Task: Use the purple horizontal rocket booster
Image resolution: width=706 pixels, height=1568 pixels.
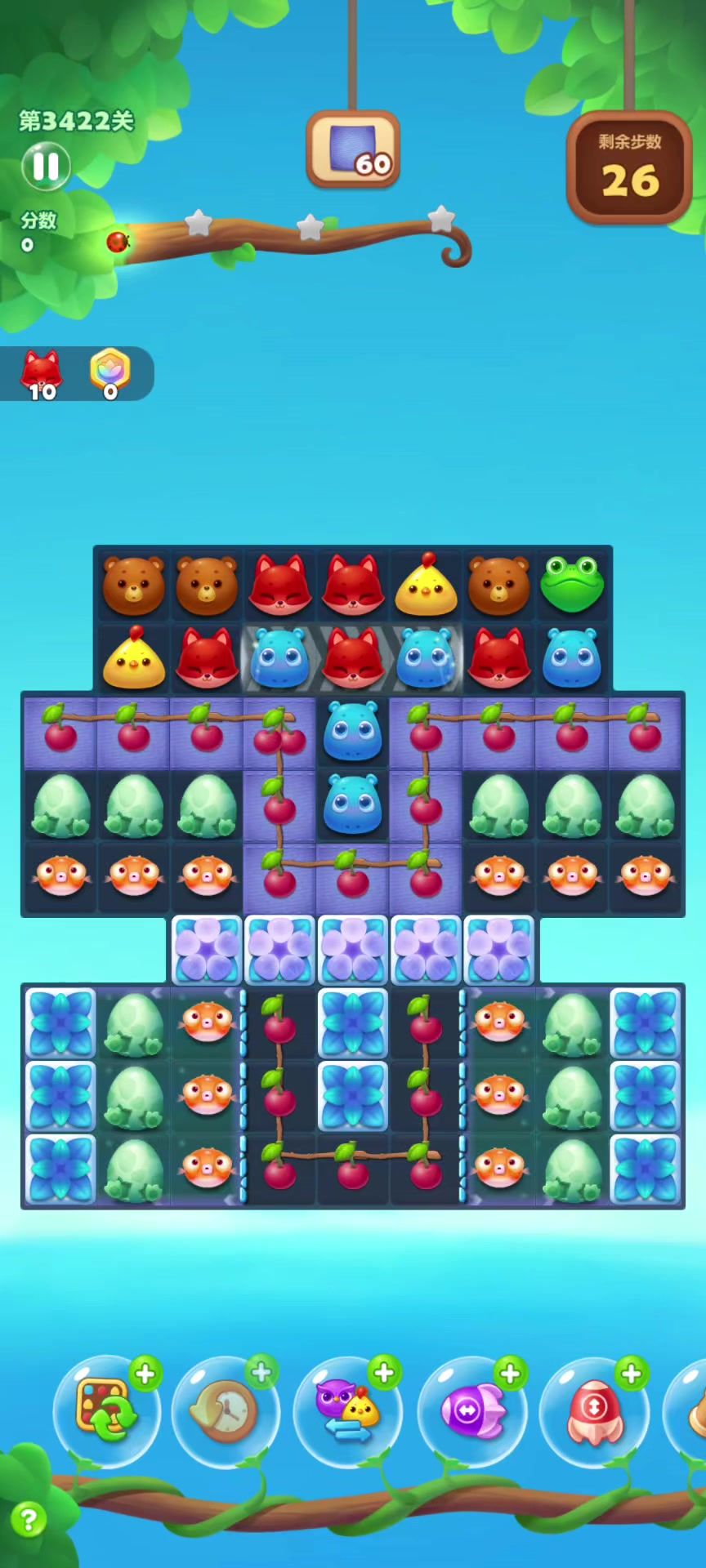Action: (472, 1410)
